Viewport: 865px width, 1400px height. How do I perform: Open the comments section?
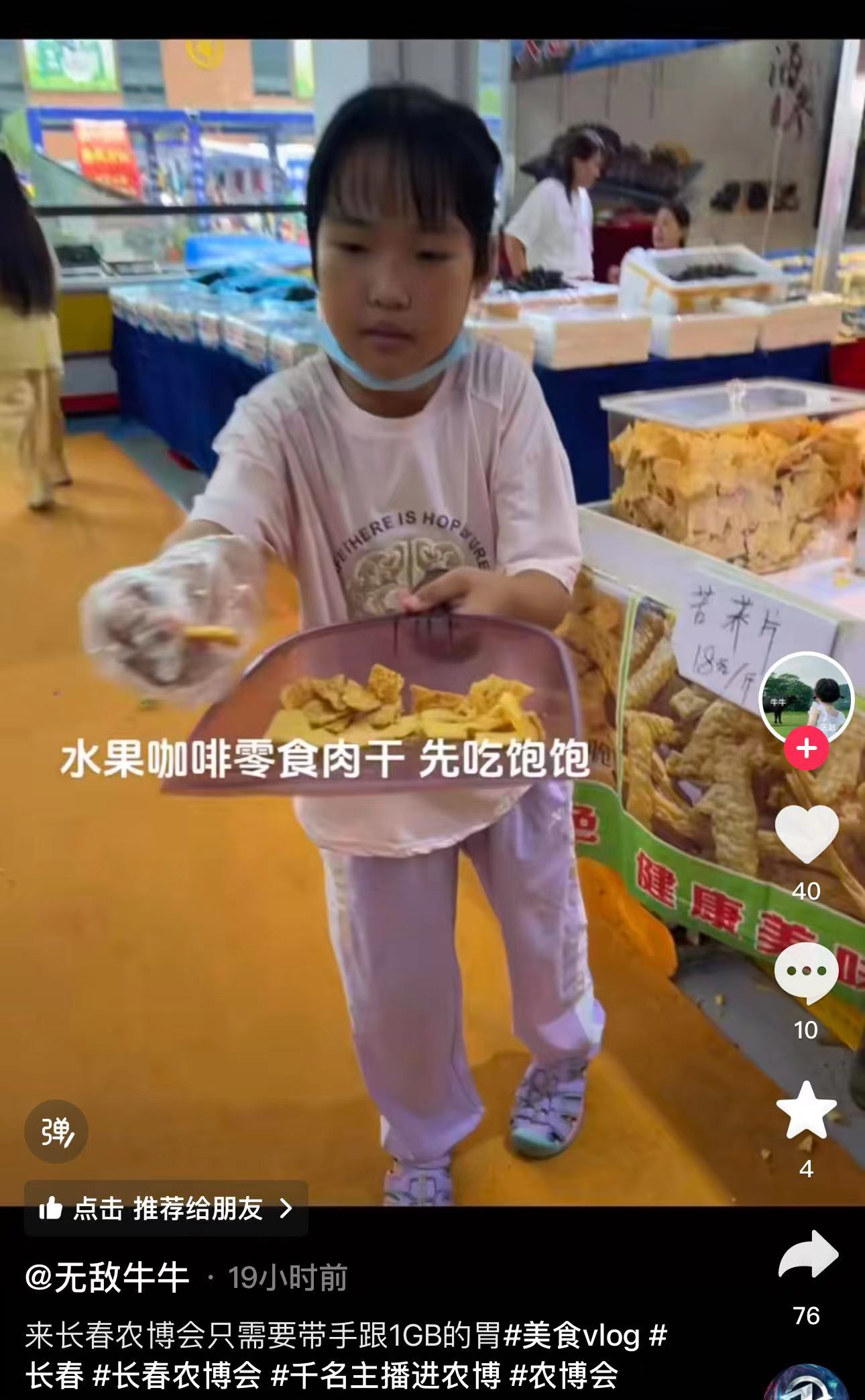tap(806, 972)
